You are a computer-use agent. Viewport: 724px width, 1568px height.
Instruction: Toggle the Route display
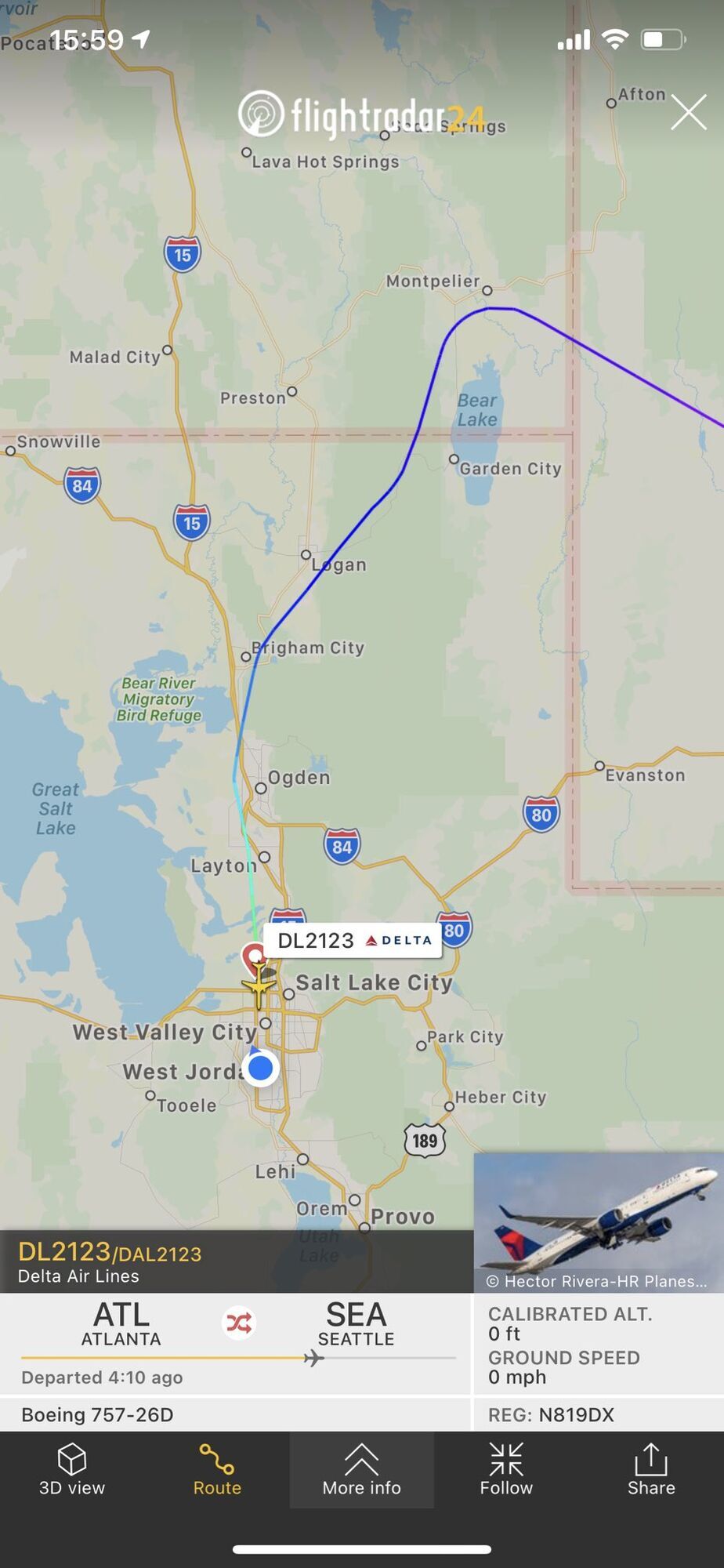tap(217, 1469)
